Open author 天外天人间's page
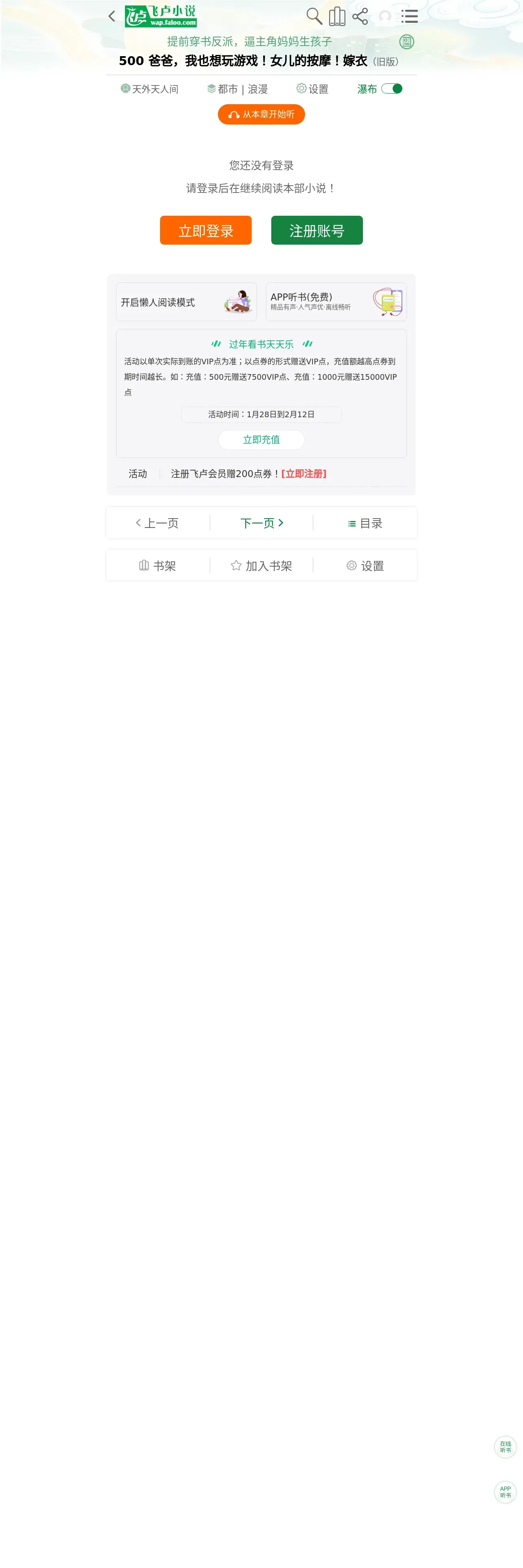Screen dimensions: 523x1568 150,89
